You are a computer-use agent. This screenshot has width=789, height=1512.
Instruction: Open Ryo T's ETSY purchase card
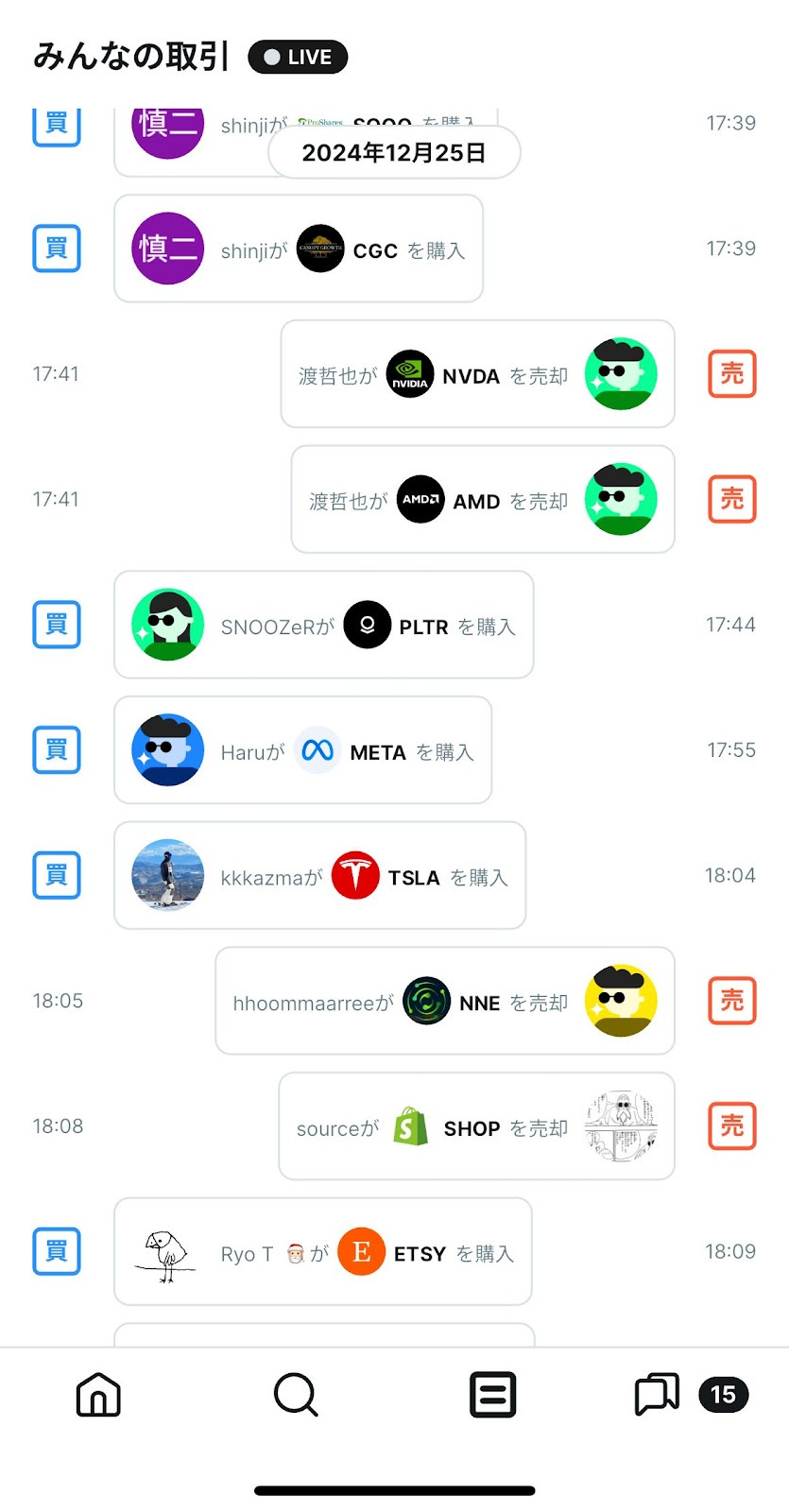coord(322,1252)
